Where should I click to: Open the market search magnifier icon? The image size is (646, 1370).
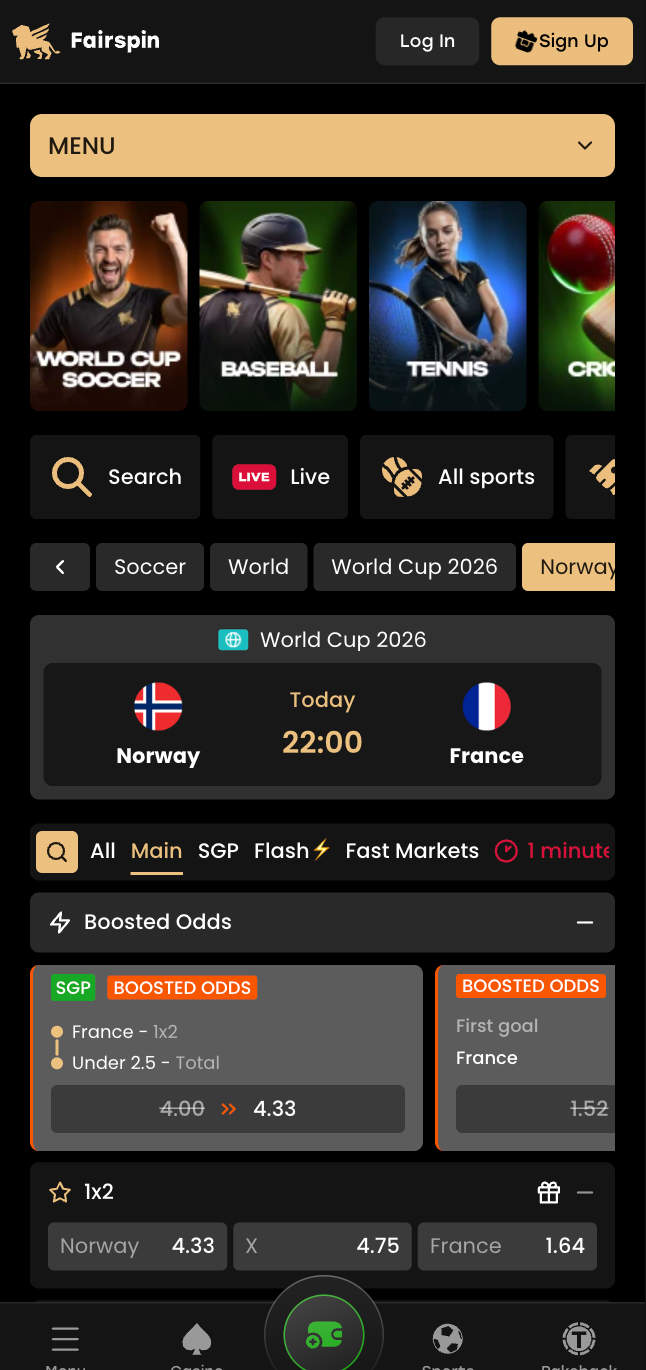click(57, 852)
